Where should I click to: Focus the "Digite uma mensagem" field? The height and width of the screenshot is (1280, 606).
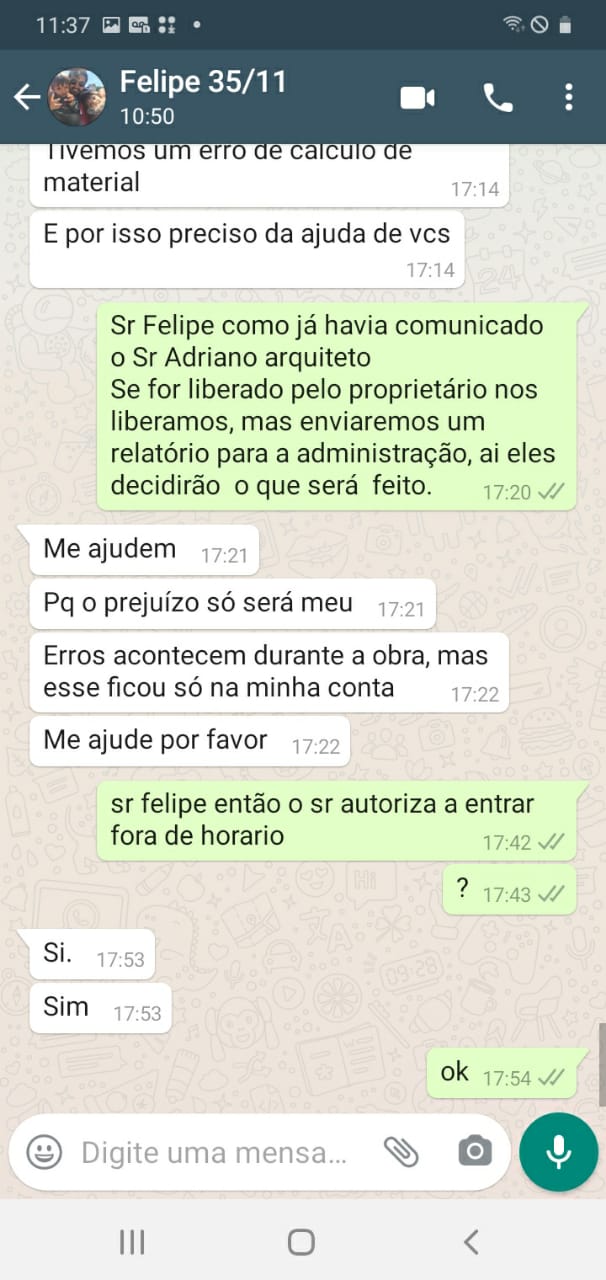(214, 1152)
